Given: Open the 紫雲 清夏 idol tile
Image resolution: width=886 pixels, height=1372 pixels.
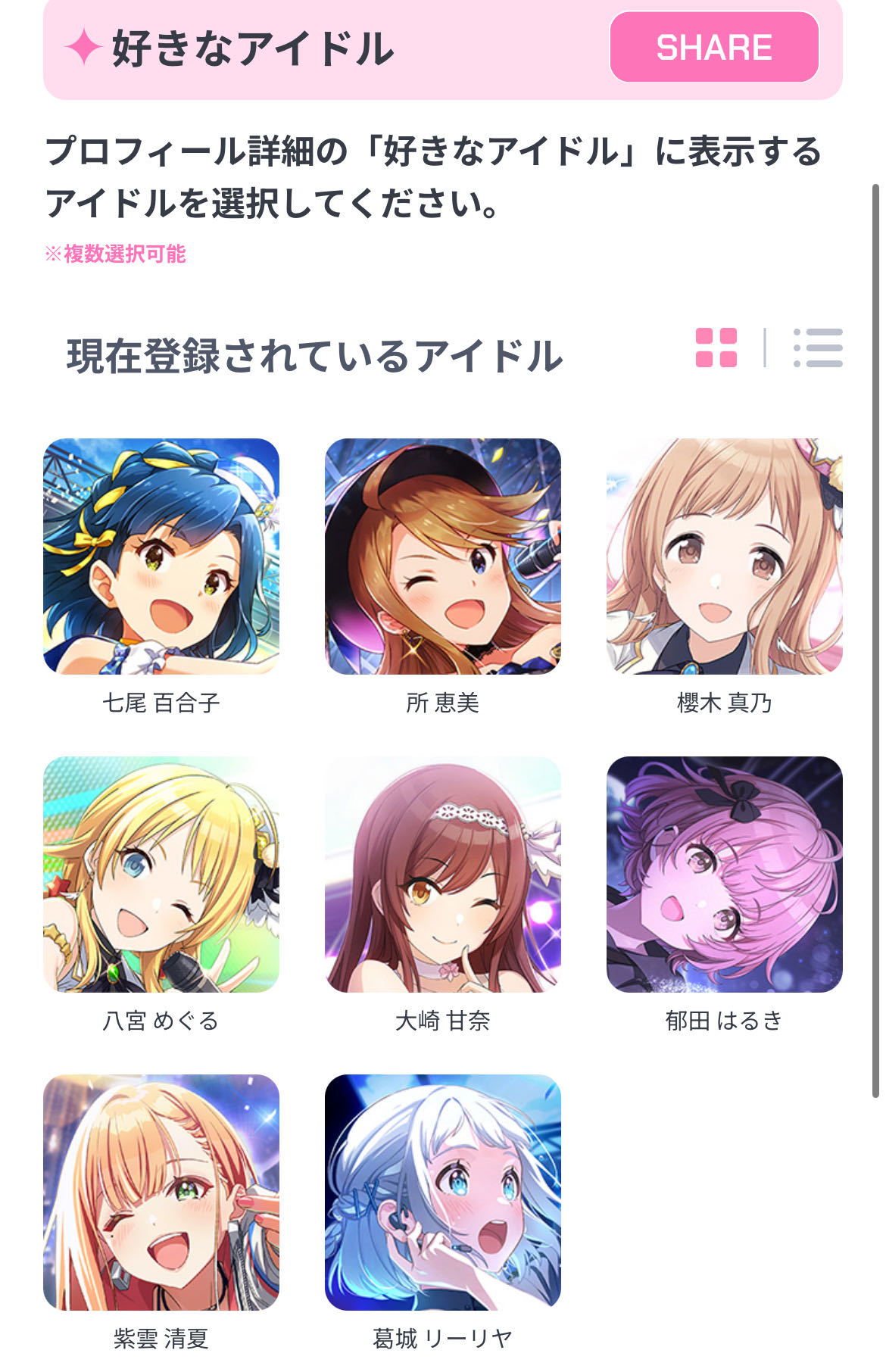Looking at the screenshot, I should click(x=161, y=1193).
